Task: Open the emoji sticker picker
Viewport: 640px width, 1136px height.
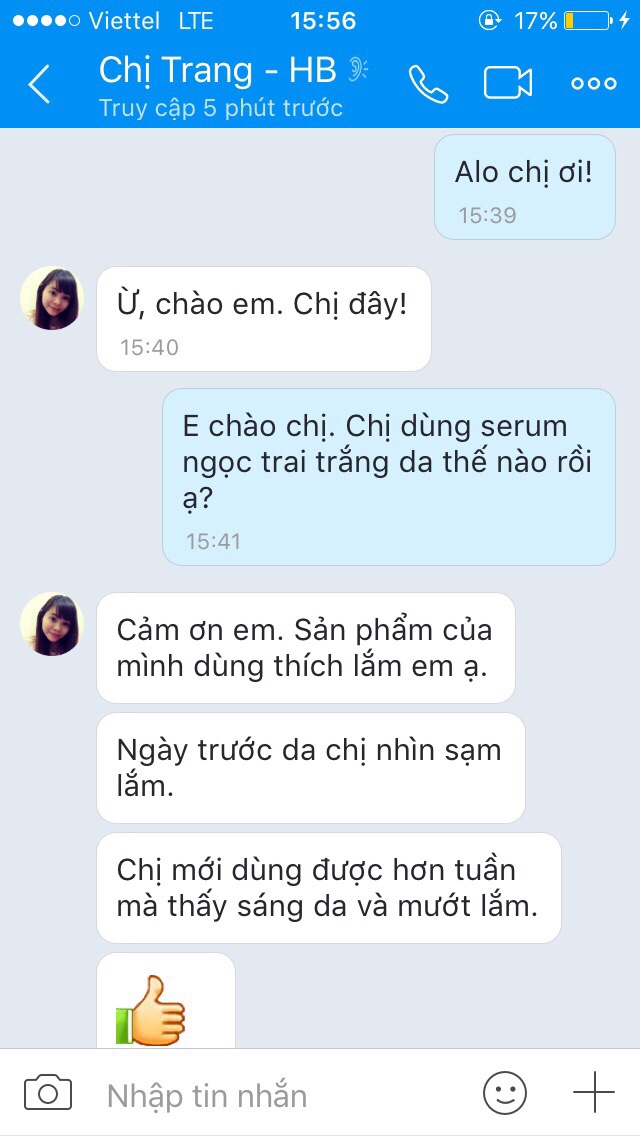Action: (x=504, y=1093)
